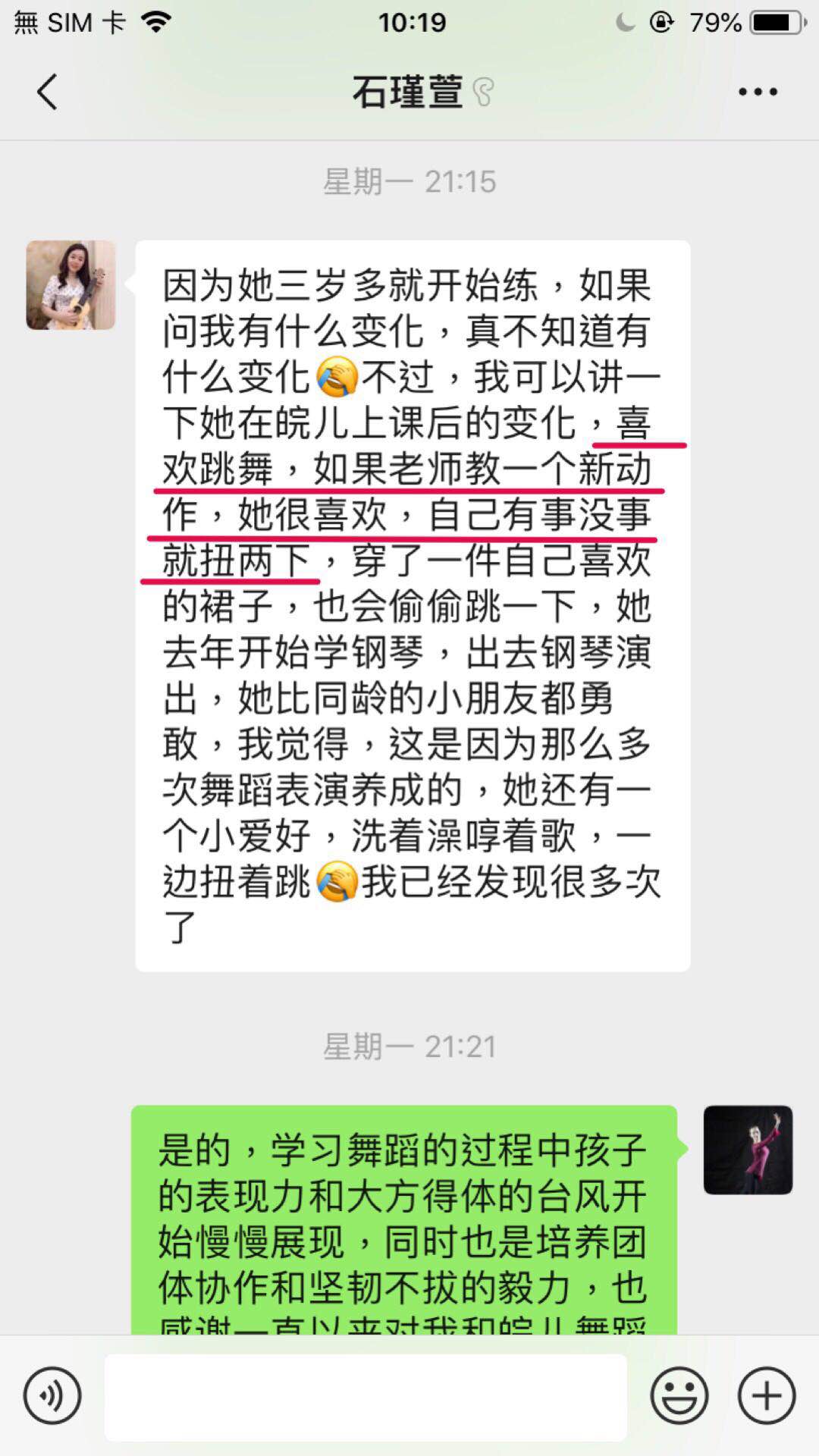This screenshot has height=1456, width=819.
Task: Open the plus attachment menu
Action: [x=767, y=1395]
